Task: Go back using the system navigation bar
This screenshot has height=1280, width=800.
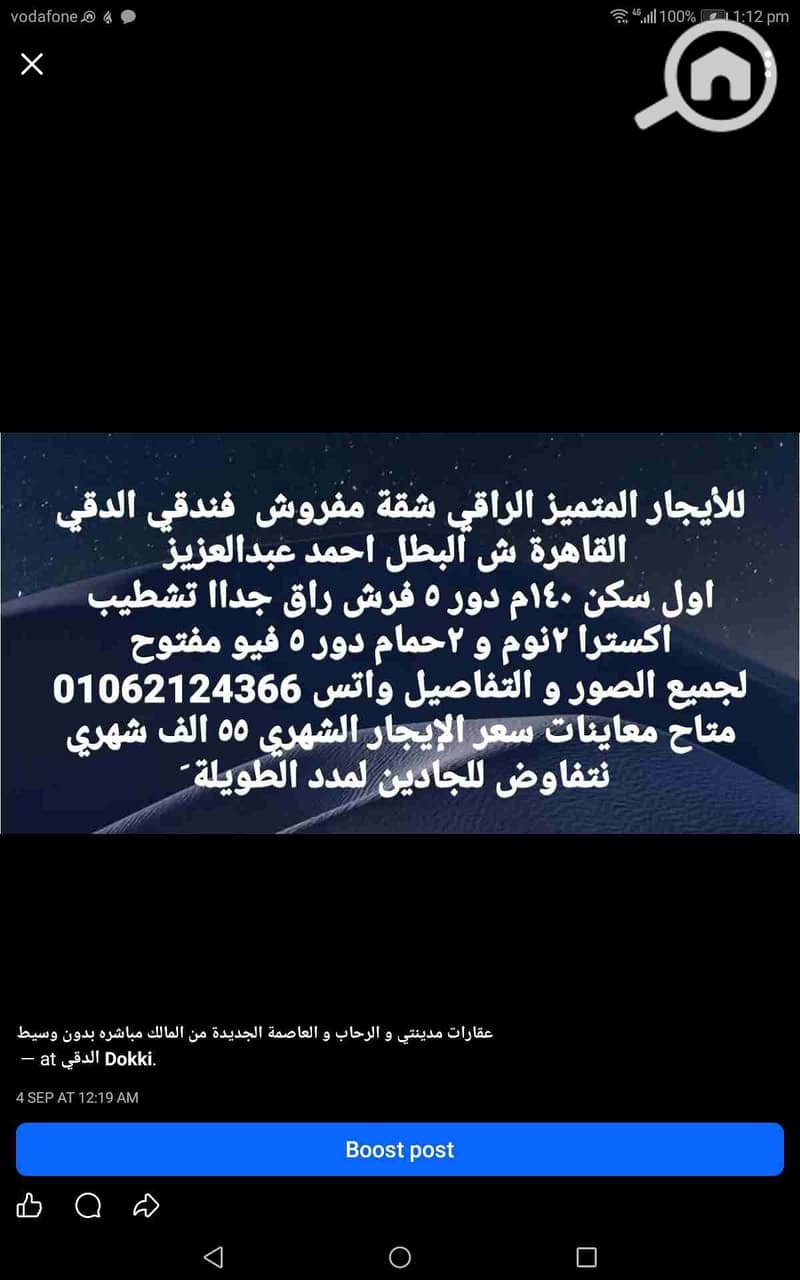Action: (x=212, y=1256)
